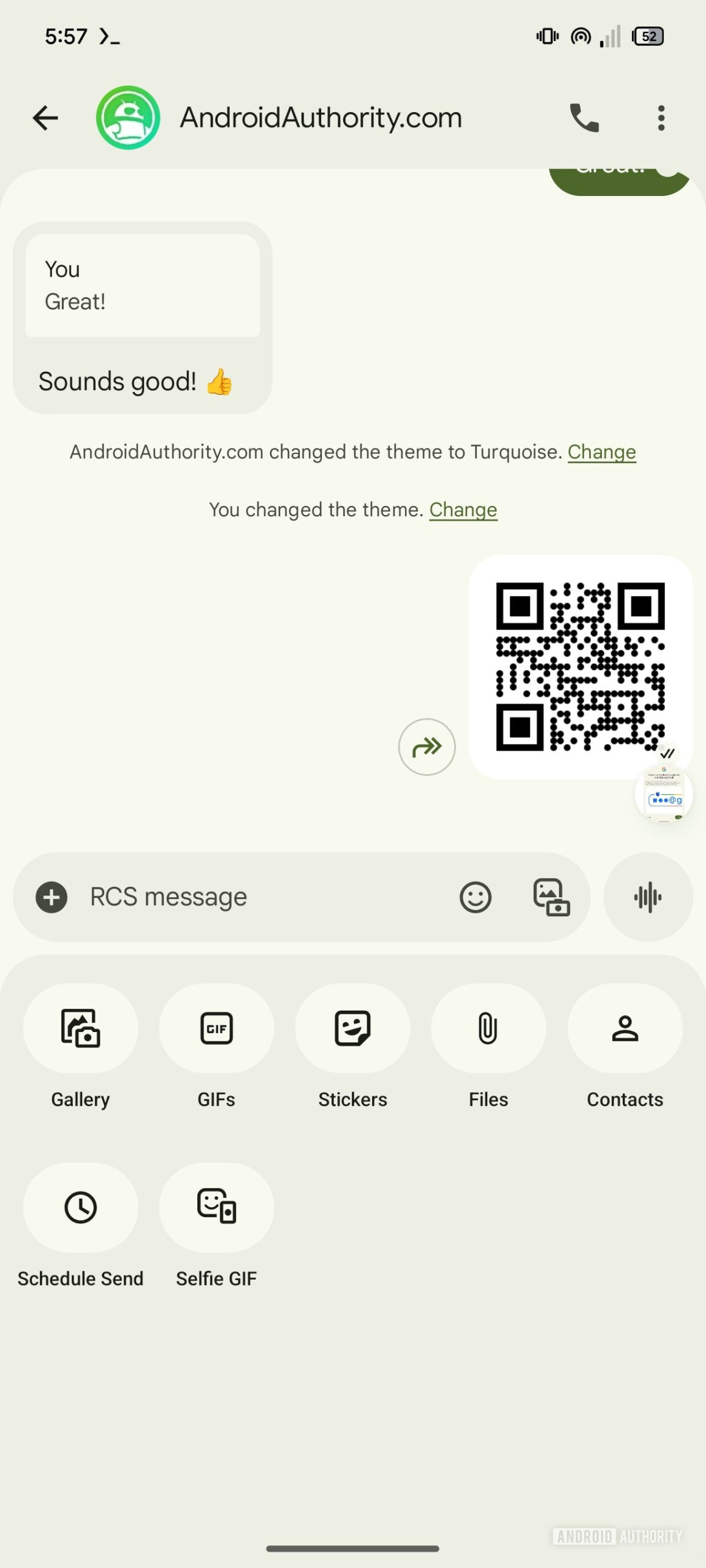Create a Selfie GIF
This screenshot has width=706, height=1568.
[216, 1207]
